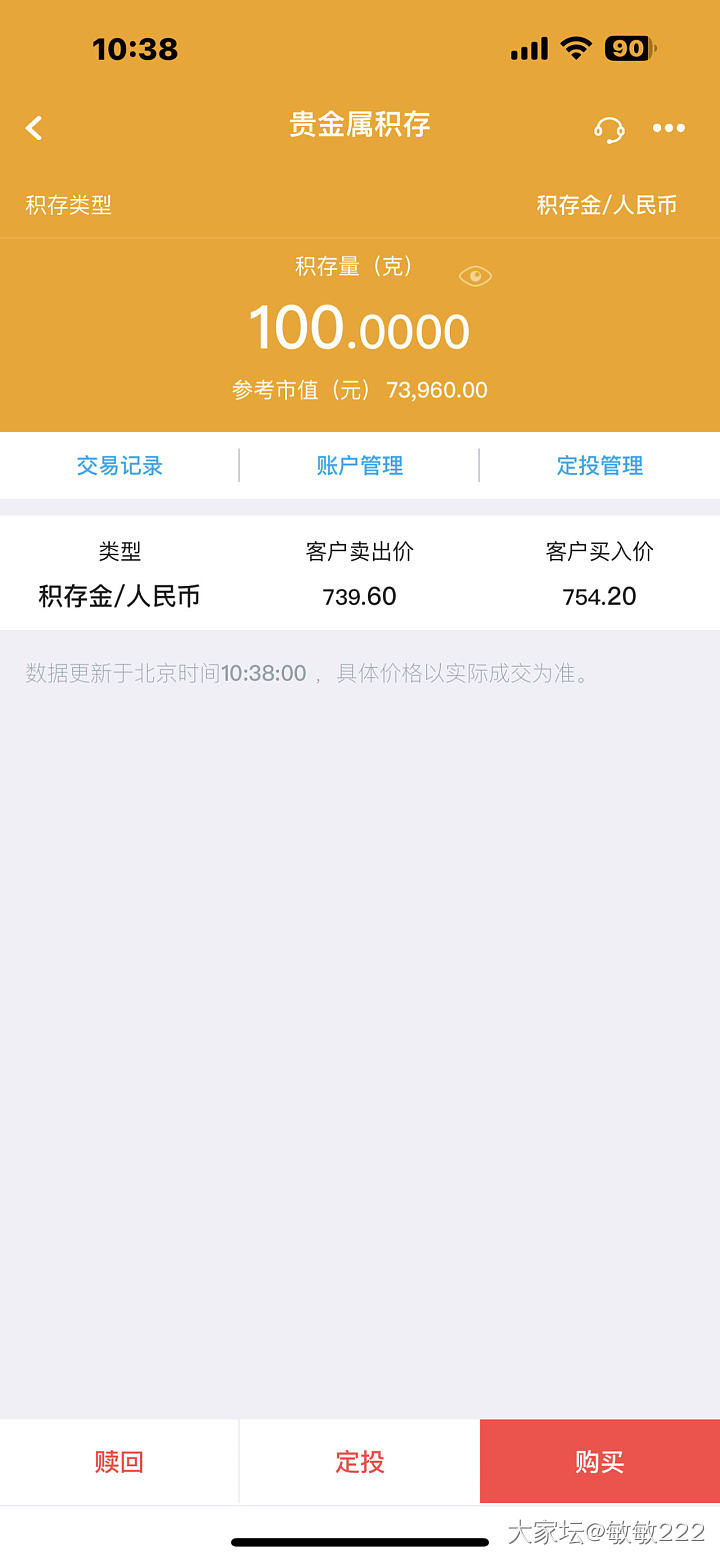720x1560 pixels.
Task: Tap the 赎回 button
Action: [119, 1461]
